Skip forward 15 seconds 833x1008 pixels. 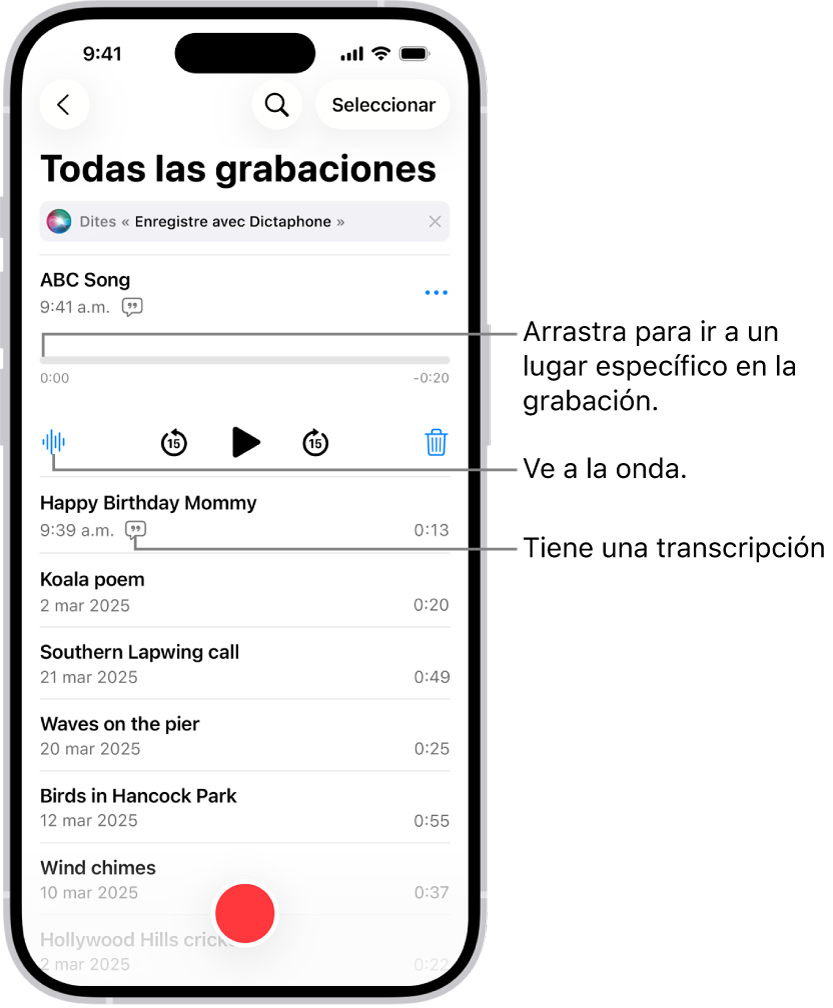pyautogui.click(x=315, y=442)
